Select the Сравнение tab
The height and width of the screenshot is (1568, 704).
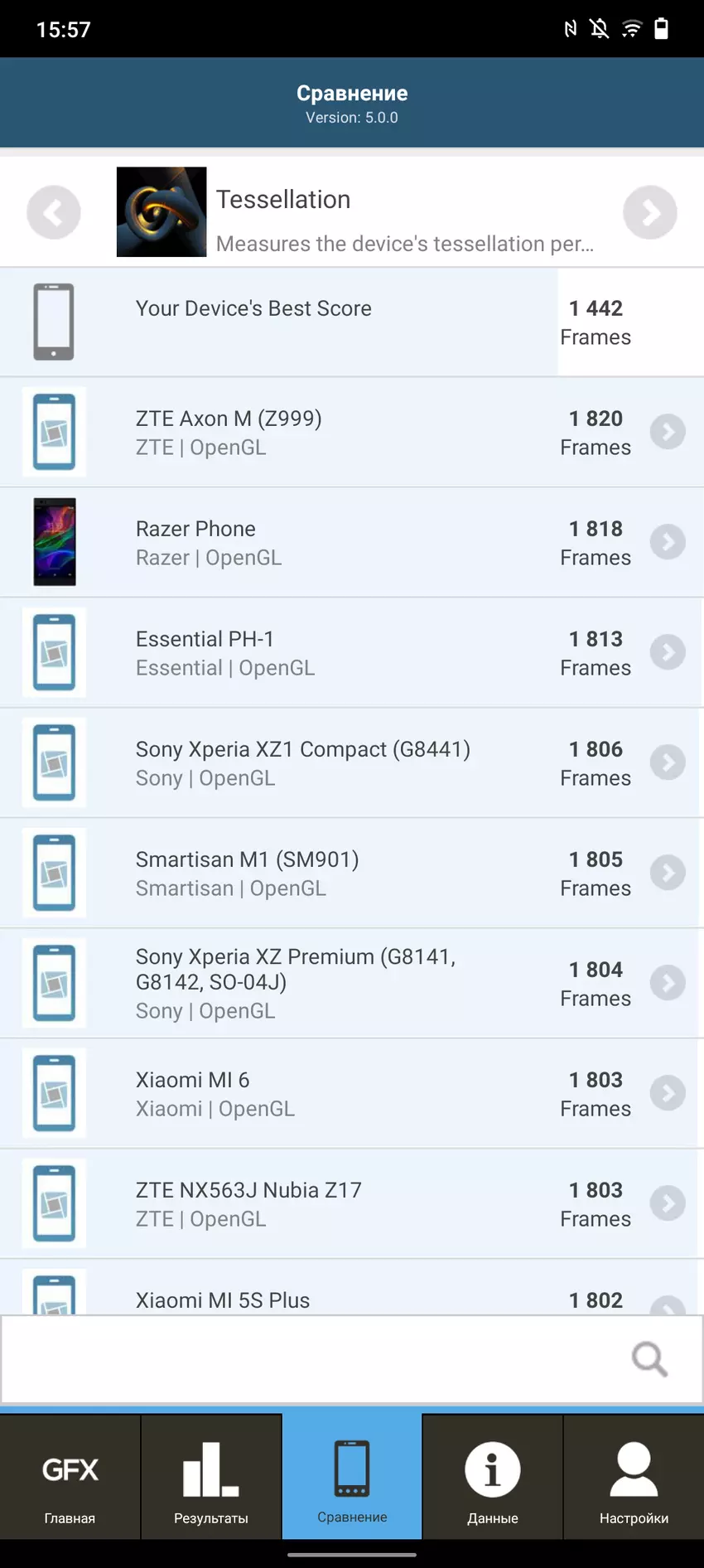352,1478
